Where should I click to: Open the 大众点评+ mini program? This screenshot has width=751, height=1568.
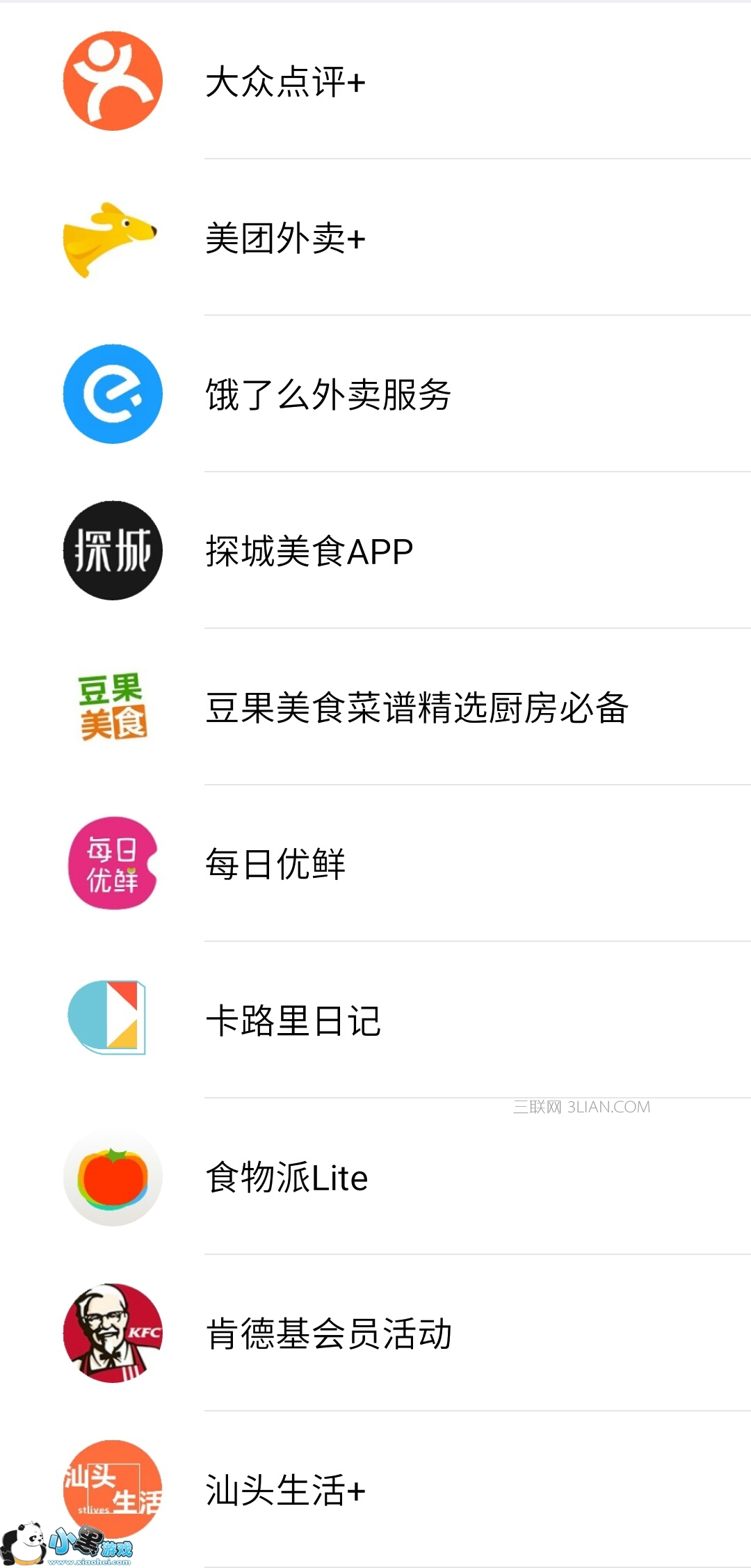(x=285, y=82)
